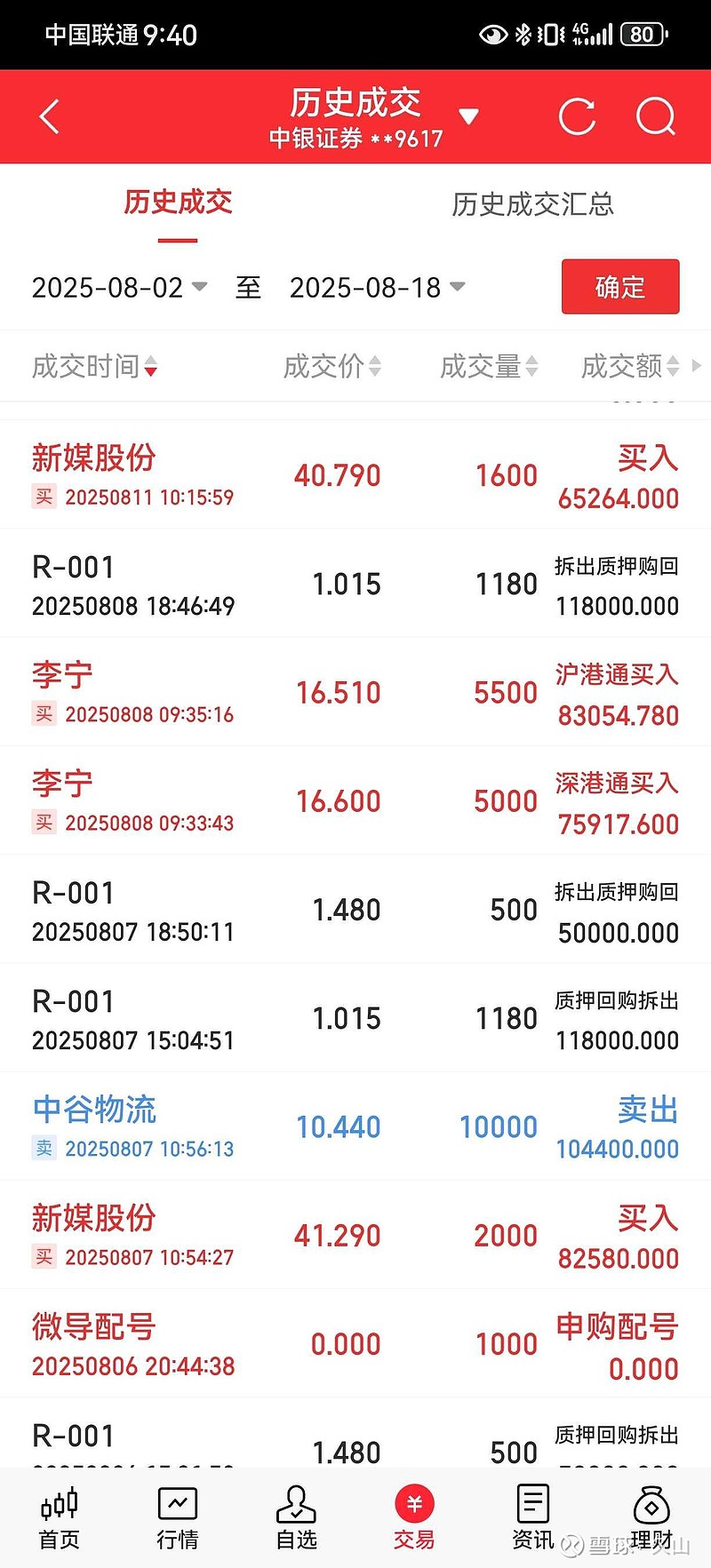Sort by 成交时间 column
The width and height of the screenshot is (711, 1568).
(x=94, y=366)
